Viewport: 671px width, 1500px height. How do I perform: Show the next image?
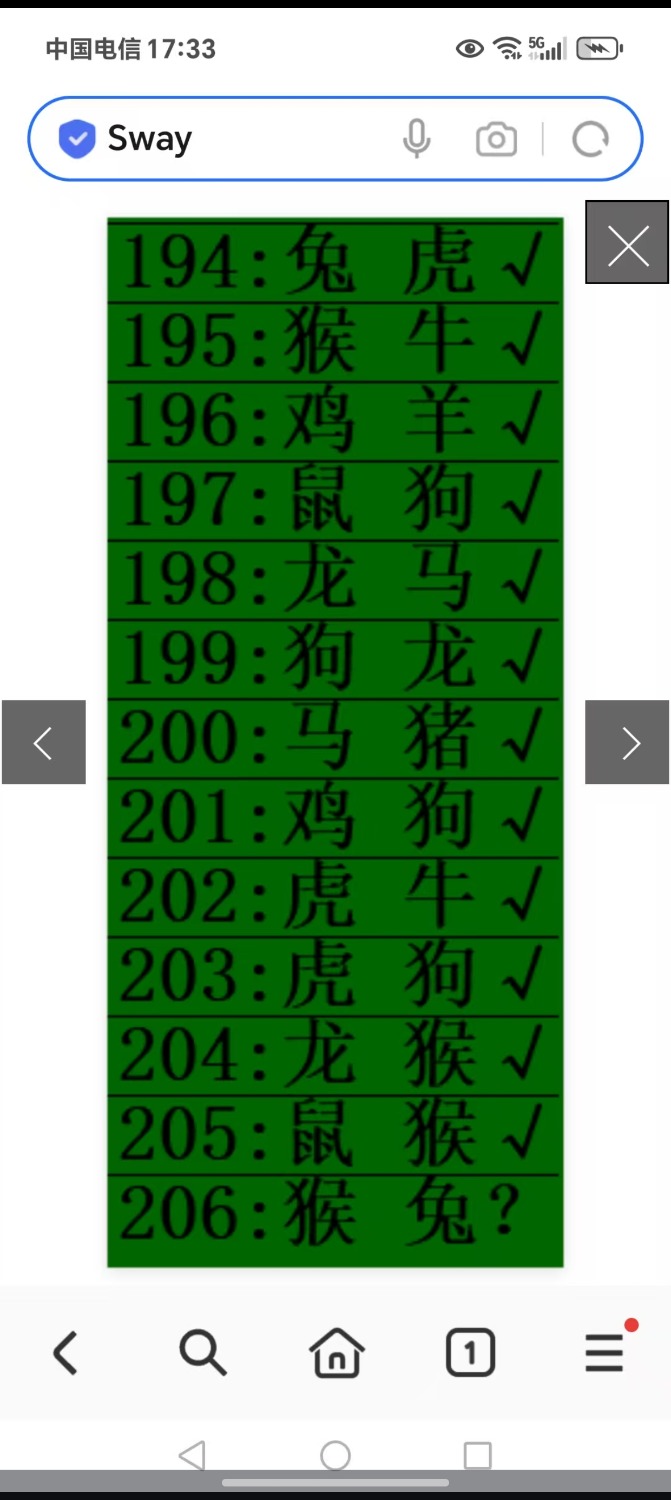pos(627,742)
